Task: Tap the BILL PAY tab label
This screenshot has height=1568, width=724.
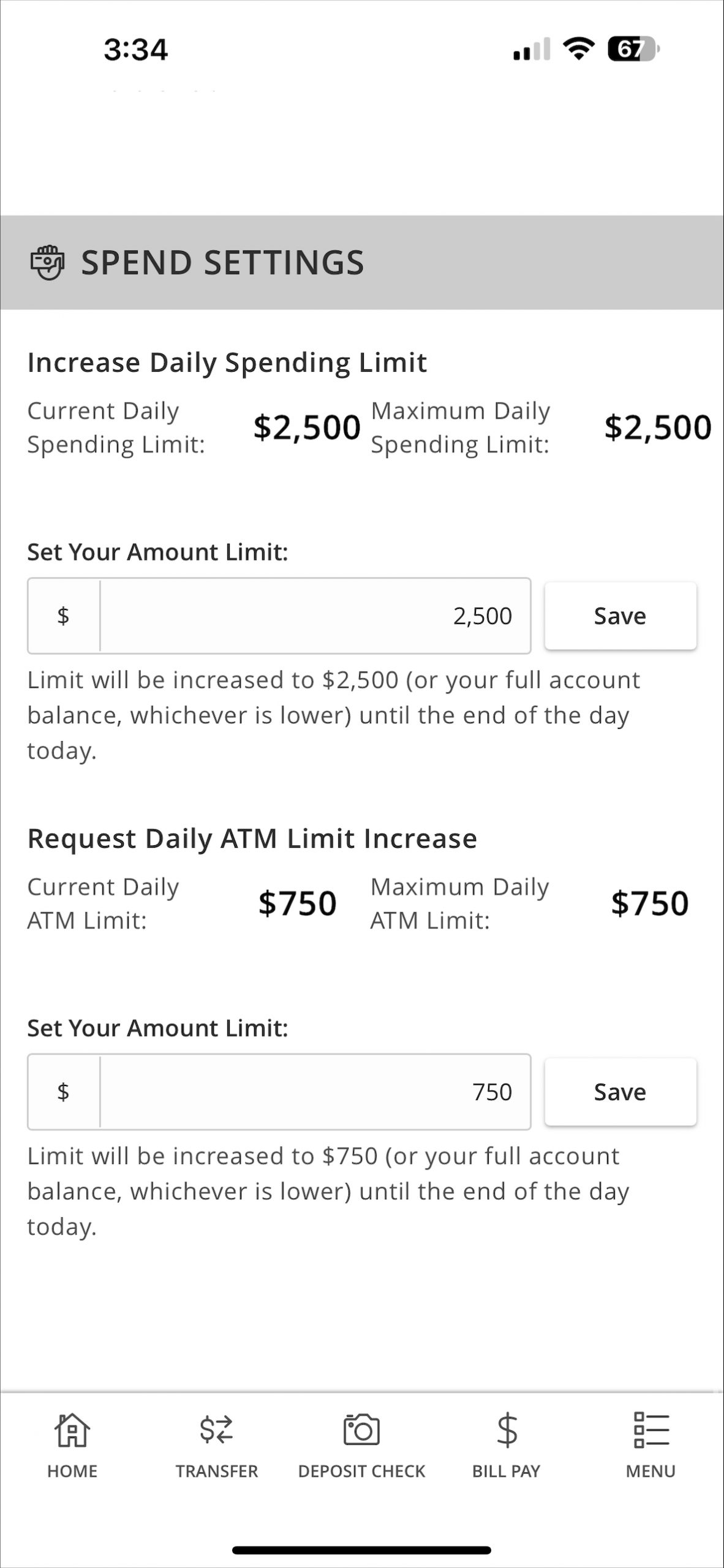Action: [507, 1471]
